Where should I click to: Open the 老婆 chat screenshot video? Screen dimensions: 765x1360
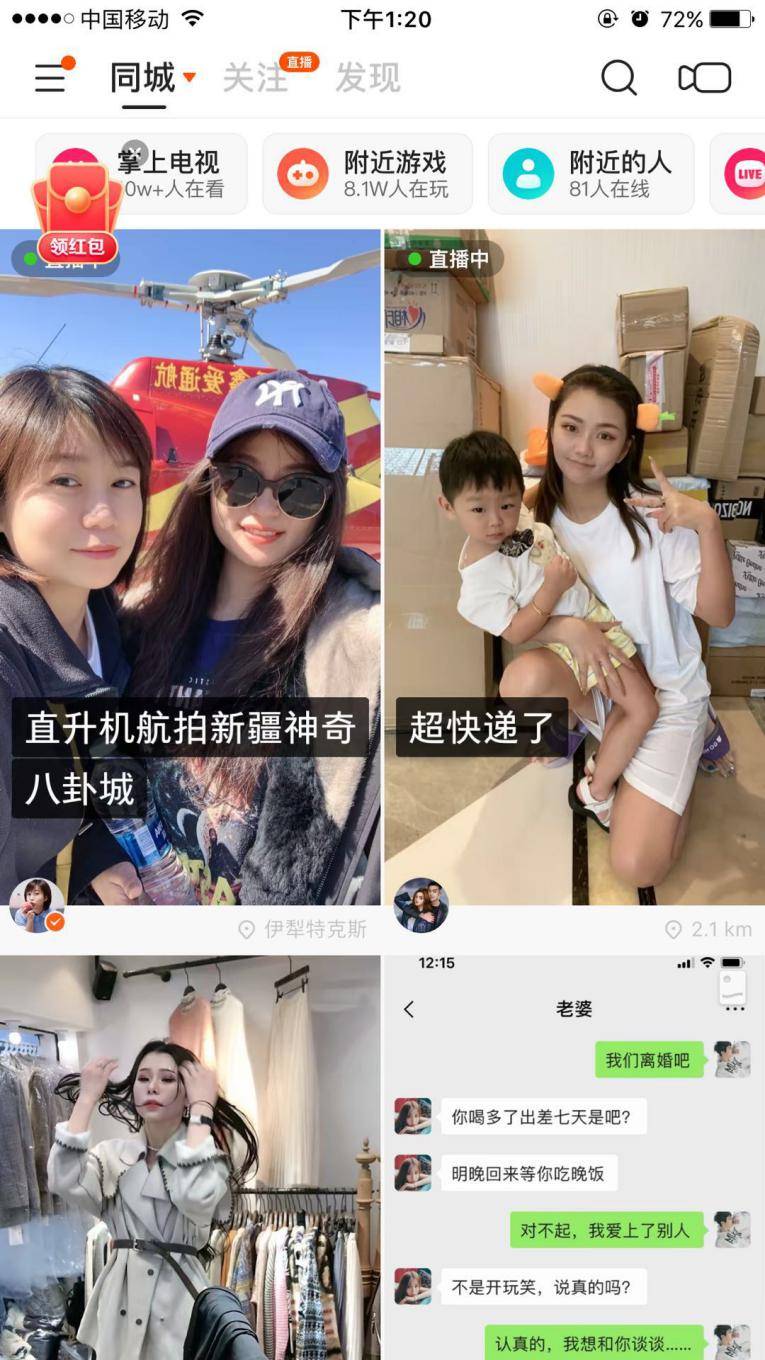(574, 1158)
